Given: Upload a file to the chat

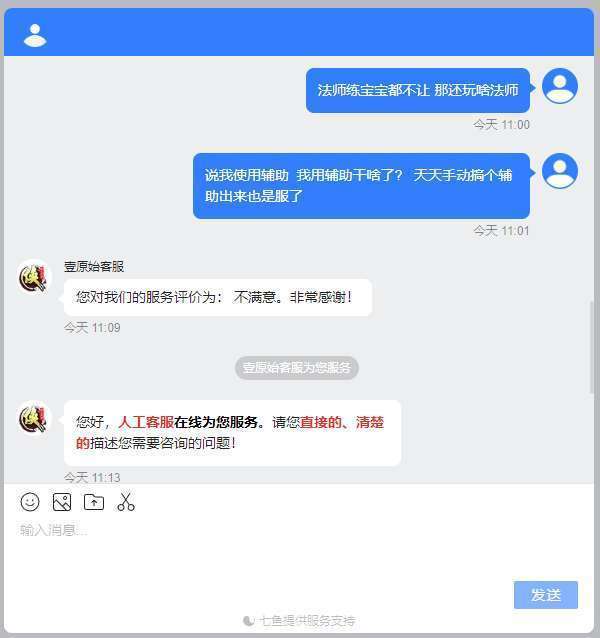Looking at the screenshot, I should [x=94, y=502].
